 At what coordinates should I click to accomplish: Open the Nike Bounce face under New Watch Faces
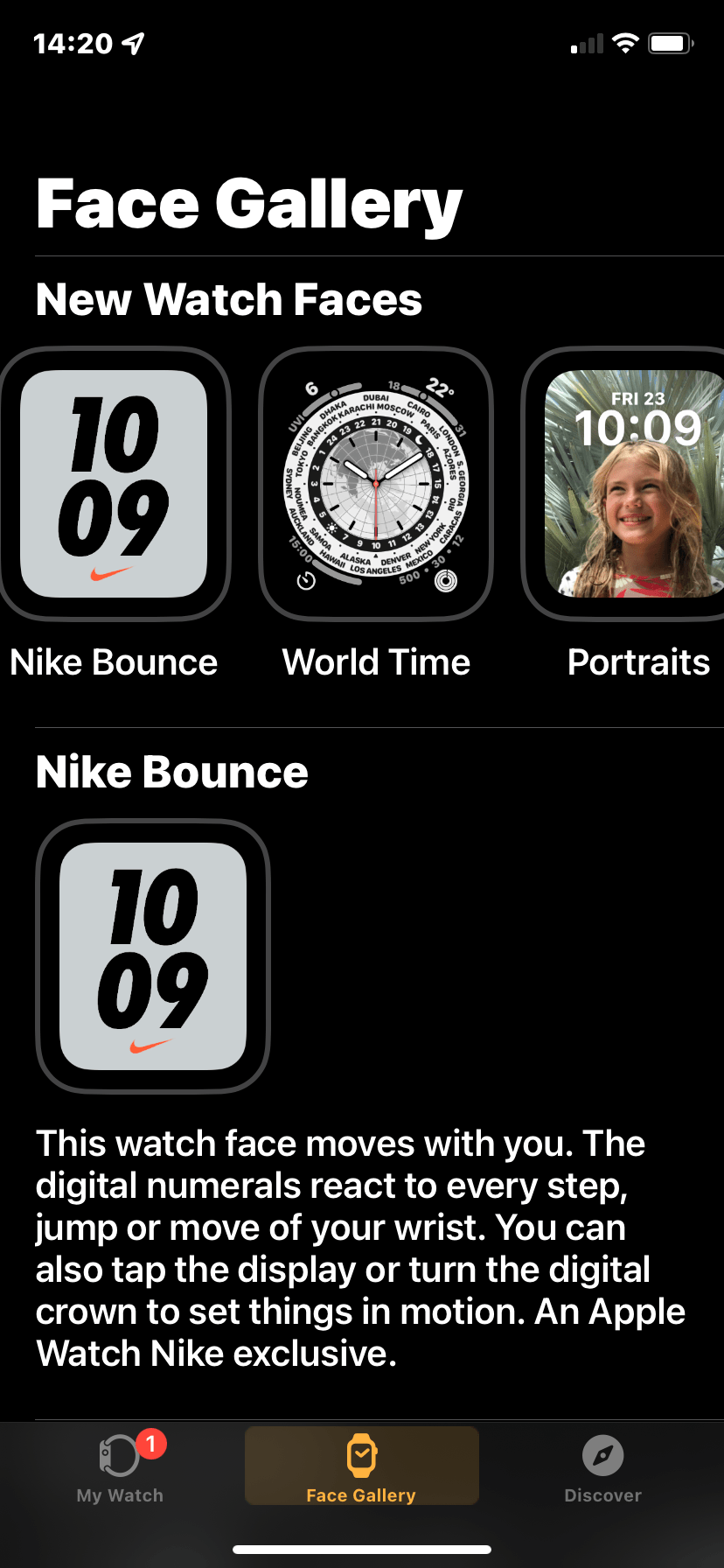(x=114, y=484)
